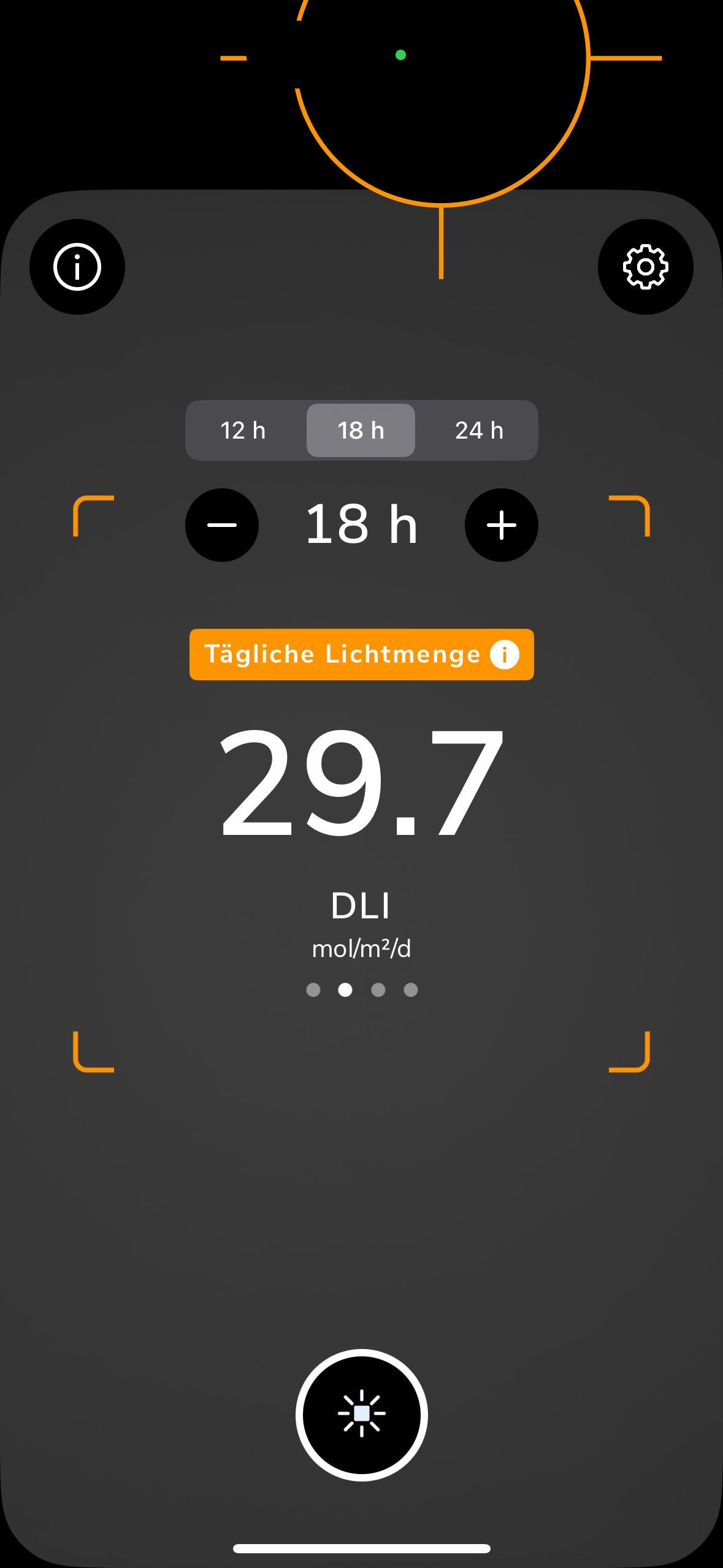Increase hours with the plus button

[x=501, y=525]
